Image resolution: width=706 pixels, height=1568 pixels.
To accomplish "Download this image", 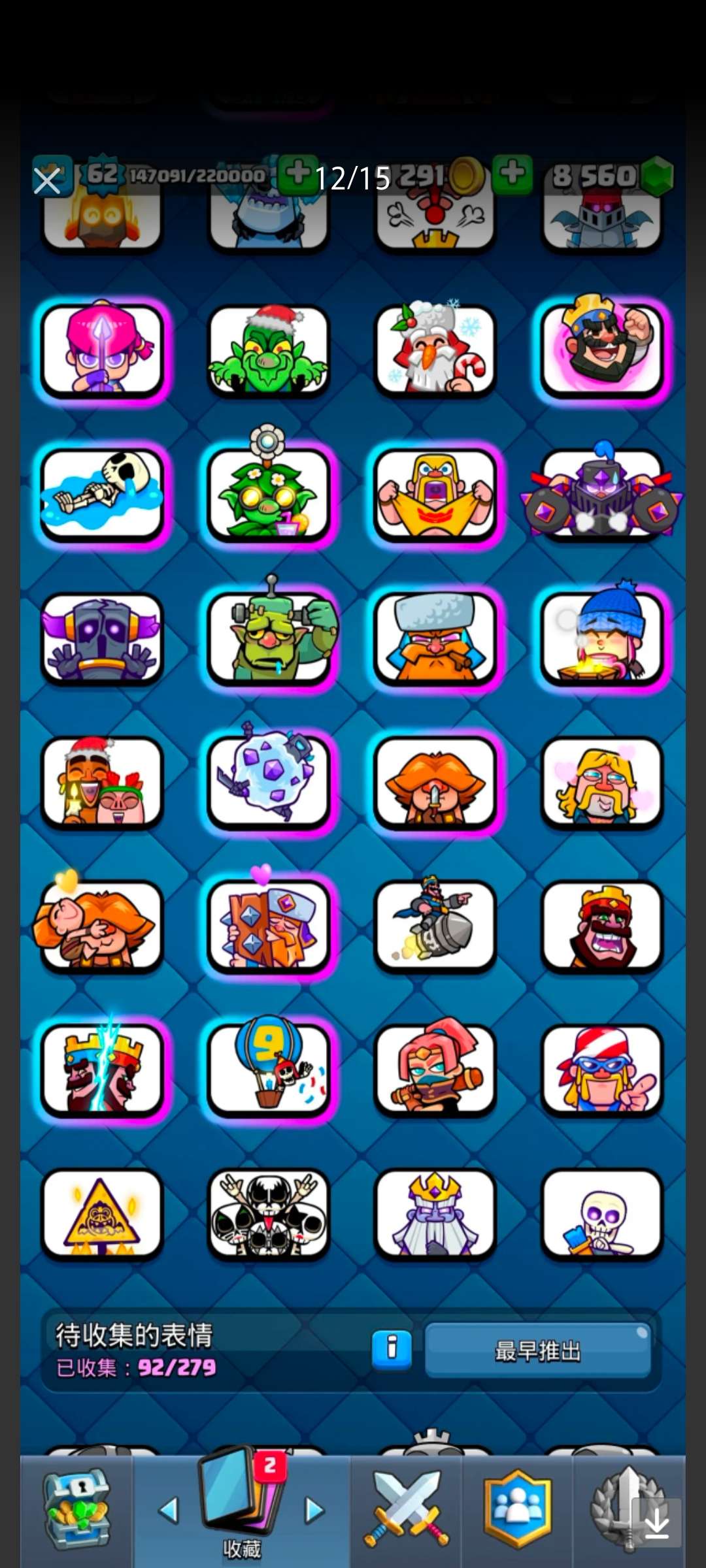I will (656, 1523).
